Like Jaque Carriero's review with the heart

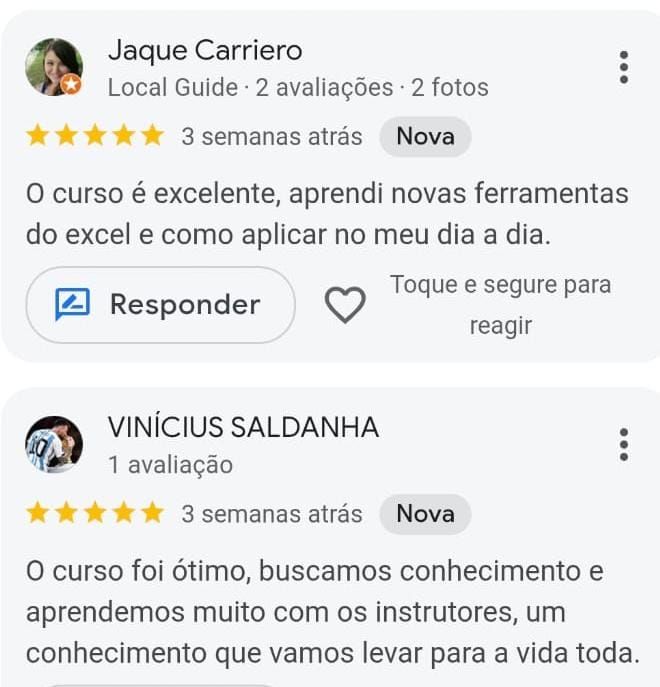[x=346, y=305]
